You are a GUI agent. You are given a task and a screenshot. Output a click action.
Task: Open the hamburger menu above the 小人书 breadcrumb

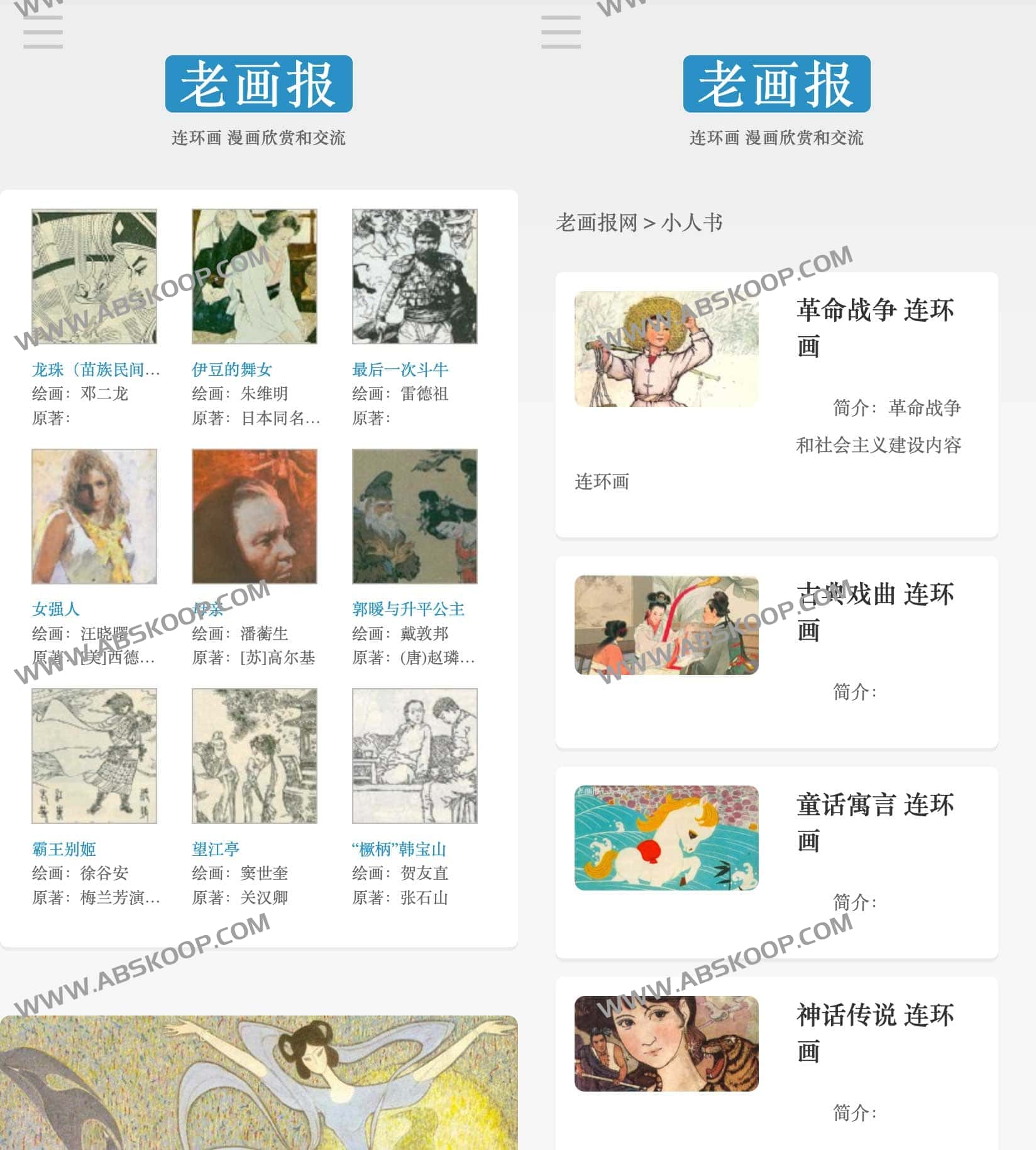(561, 32)
